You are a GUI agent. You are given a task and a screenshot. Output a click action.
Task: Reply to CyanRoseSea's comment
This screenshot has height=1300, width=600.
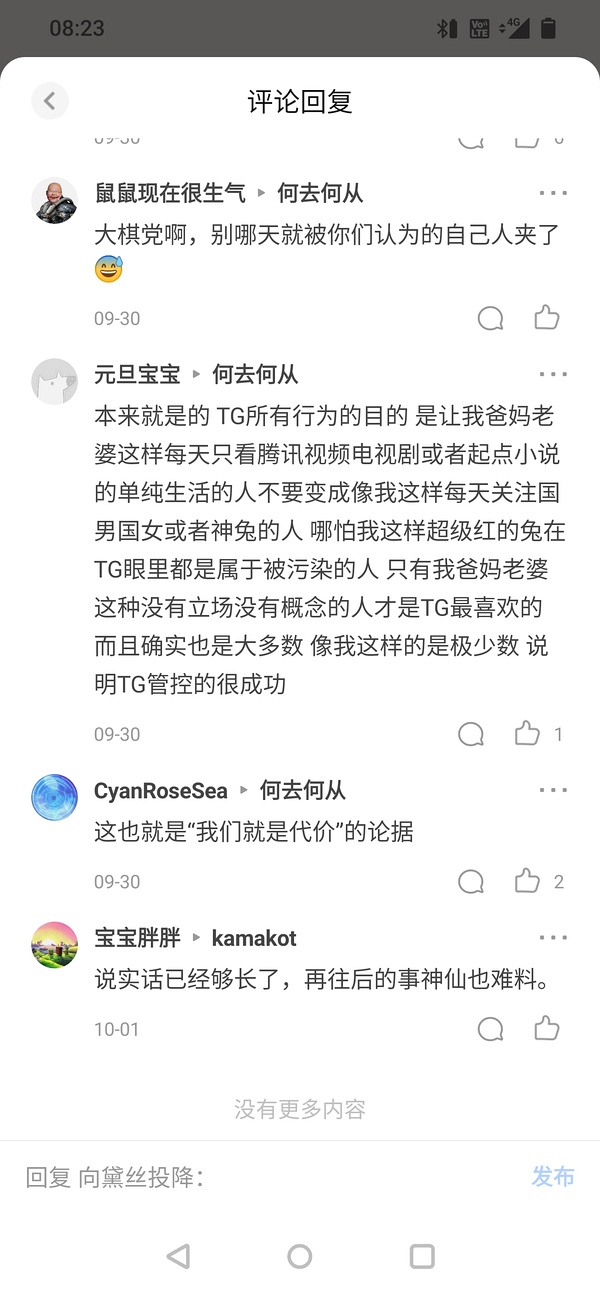tap(471, 882)
